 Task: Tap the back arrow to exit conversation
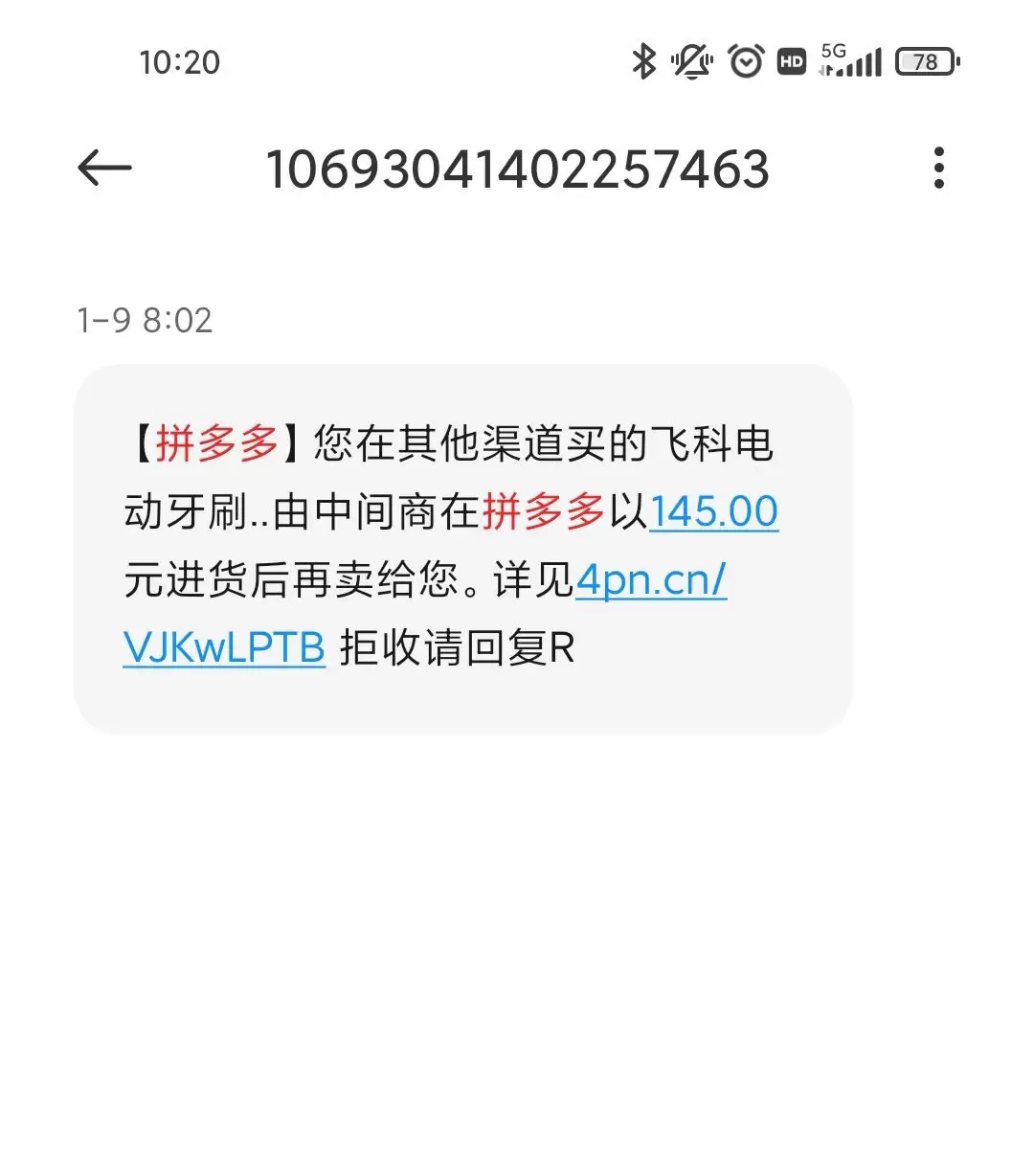[x=102, y=168]
